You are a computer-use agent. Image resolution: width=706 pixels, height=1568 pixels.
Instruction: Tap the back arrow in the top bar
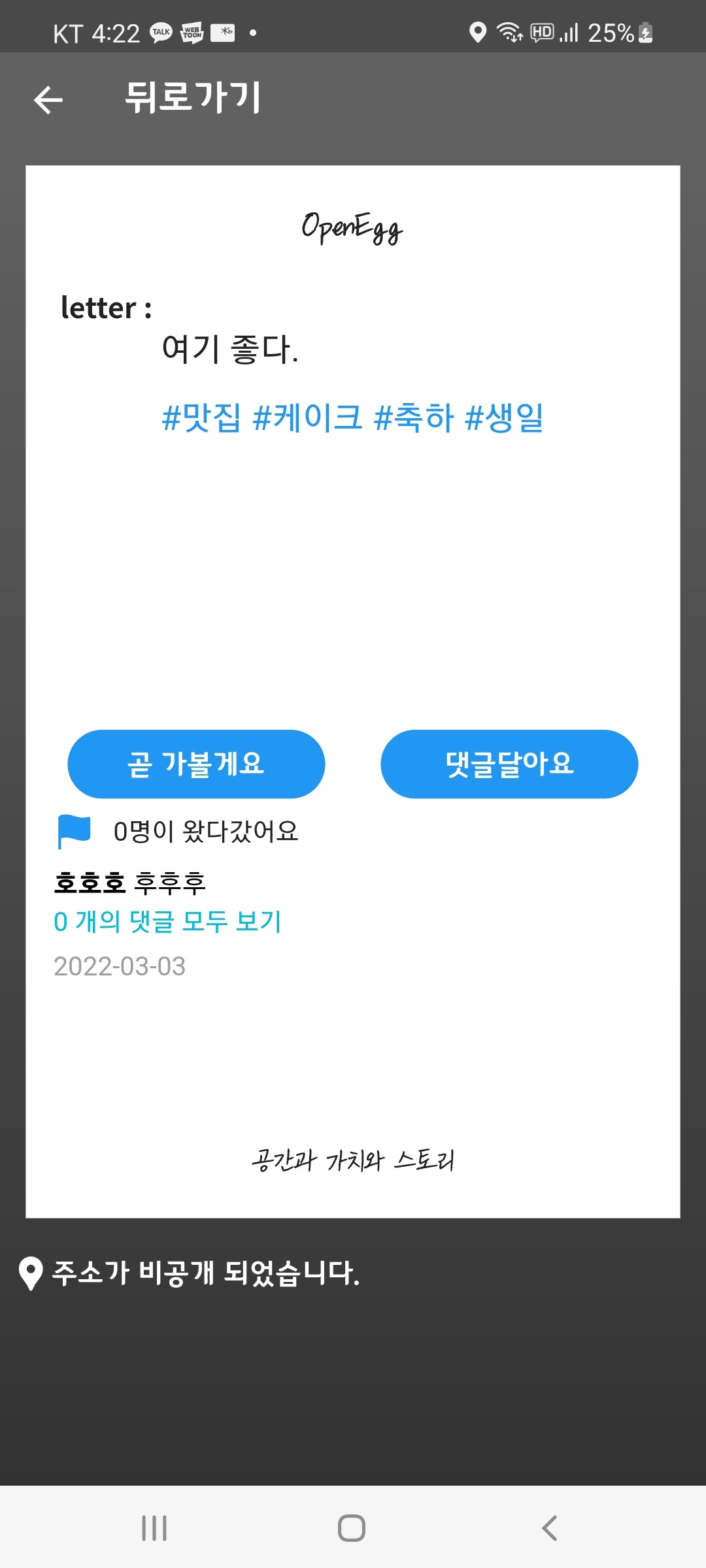pos(48,100)
